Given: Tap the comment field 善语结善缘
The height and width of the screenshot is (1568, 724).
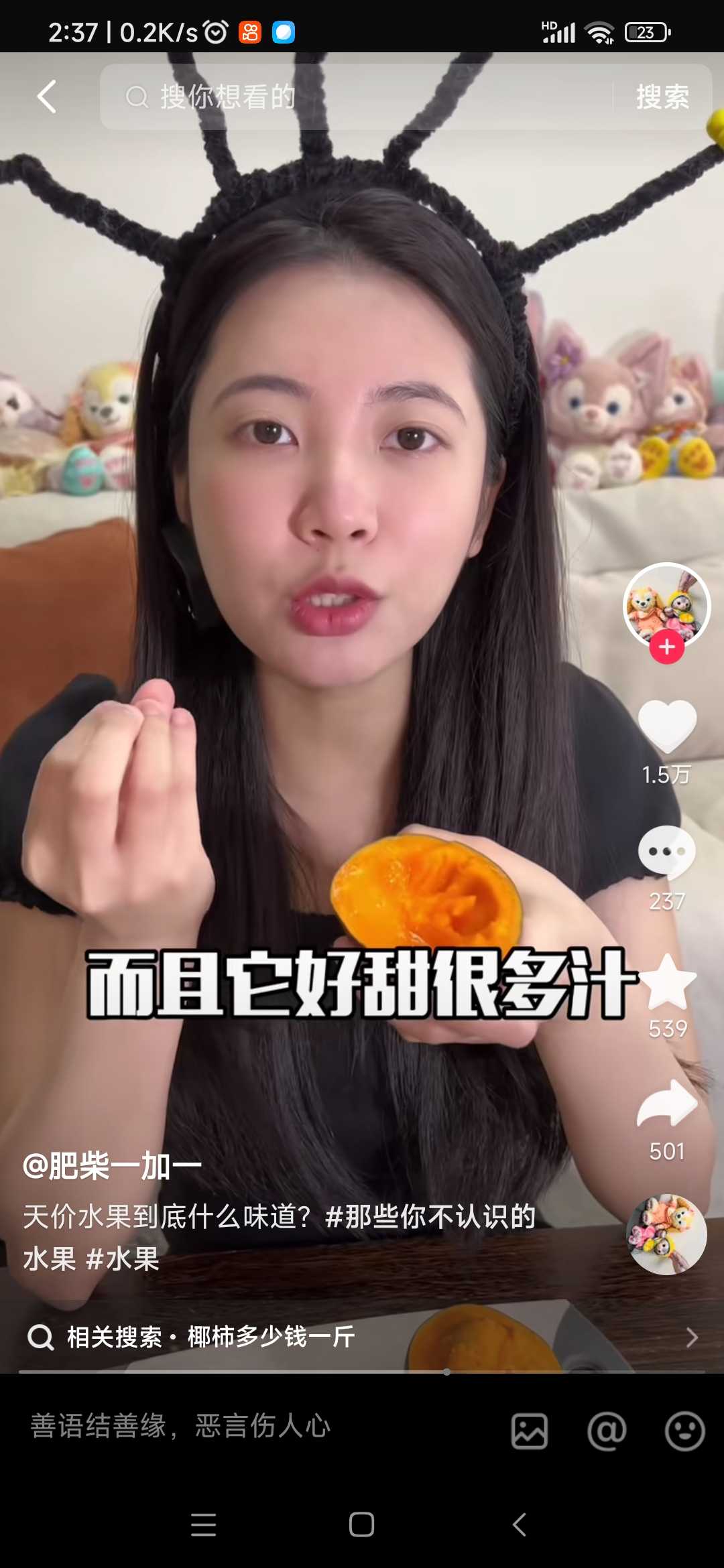Looking at the screenshot, I should tap(181, 1425).
